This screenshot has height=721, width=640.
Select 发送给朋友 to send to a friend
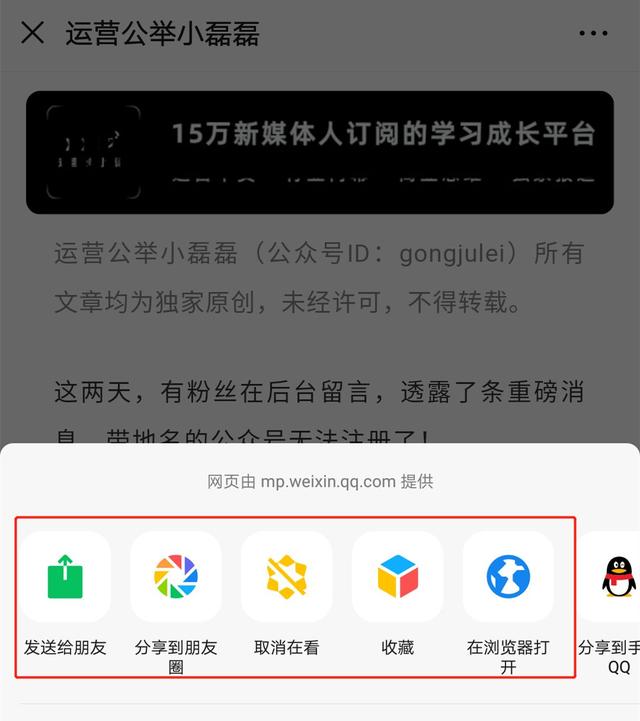66,577
